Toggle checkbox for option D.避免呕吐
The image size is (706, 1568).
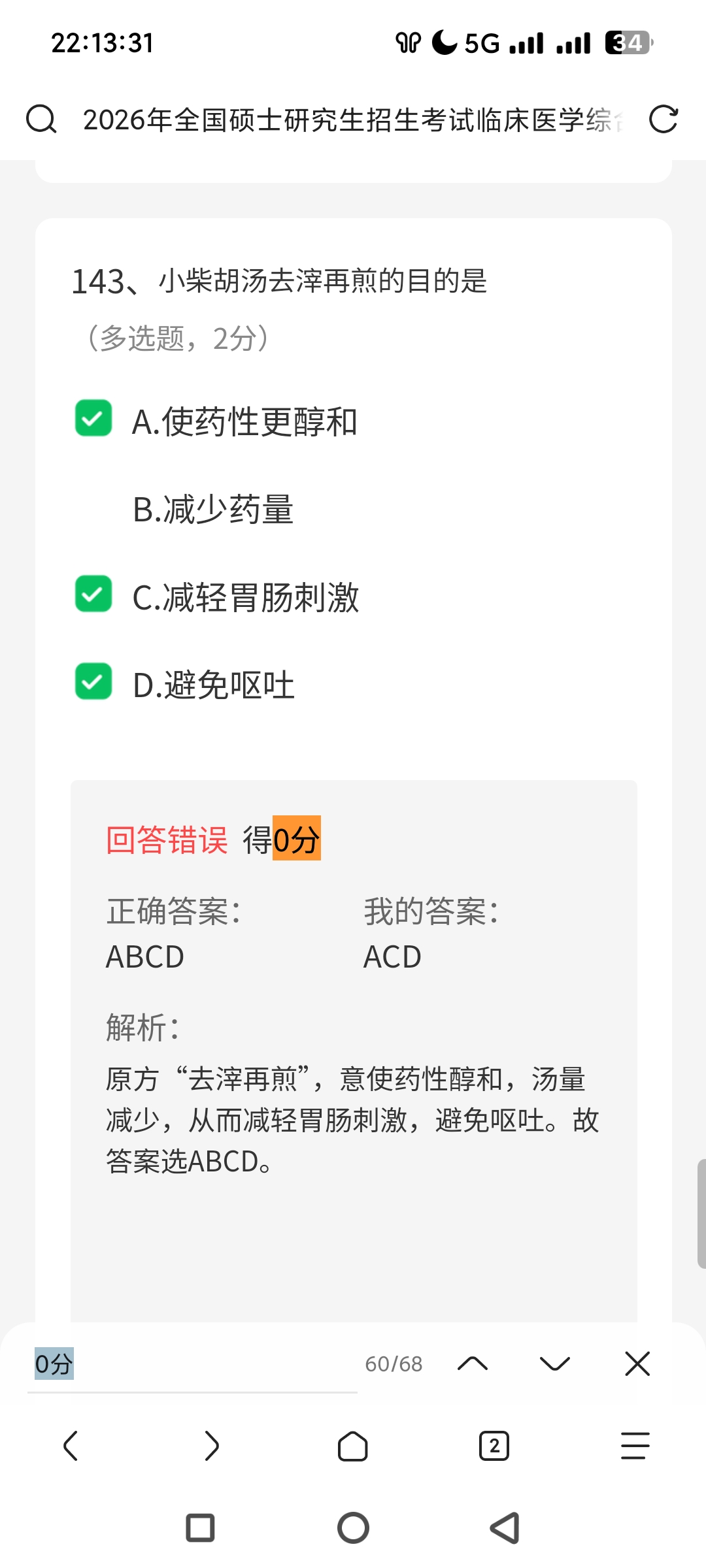click(x=93, y=681)
